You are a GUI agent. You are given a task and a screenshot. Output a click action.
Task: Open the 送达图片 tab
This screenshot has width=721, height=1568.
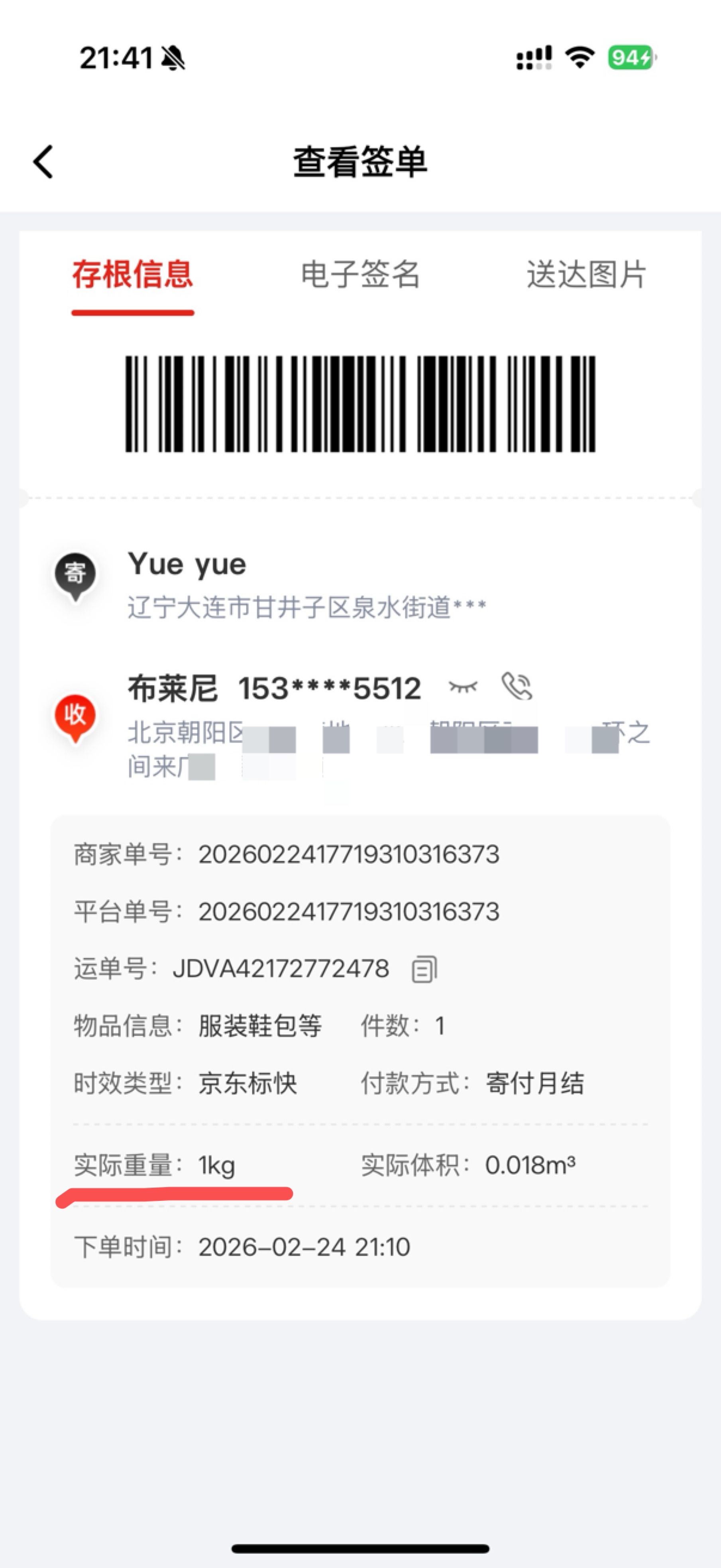(586, 275)
